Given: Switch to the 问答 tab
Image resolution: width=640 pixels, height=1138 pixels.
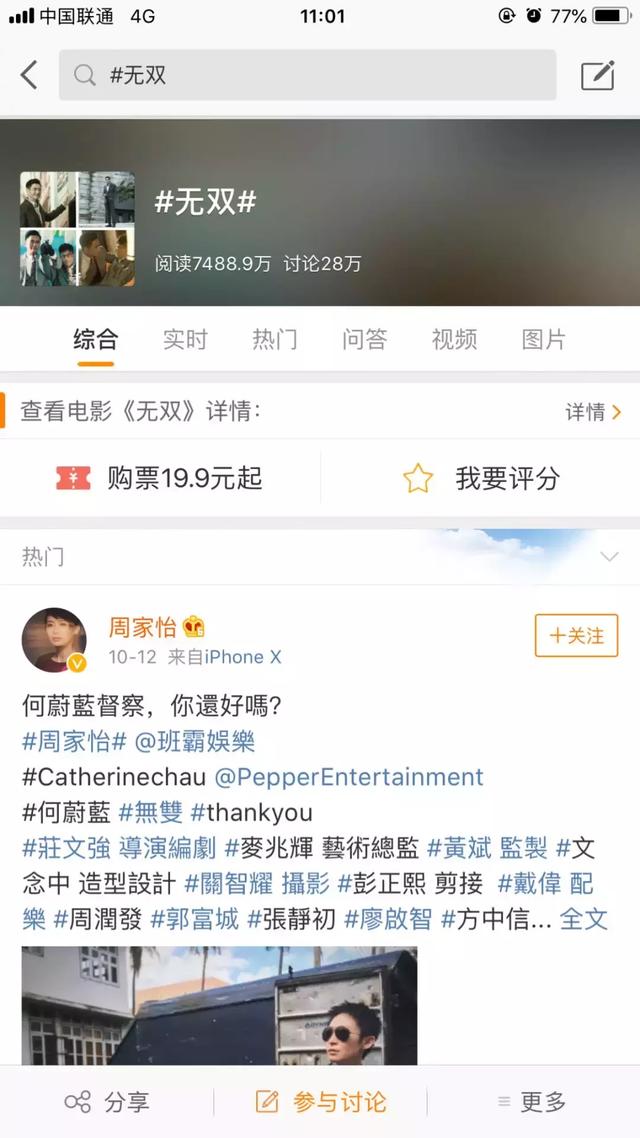Looking at the screenshot, I should coord(364,340).
